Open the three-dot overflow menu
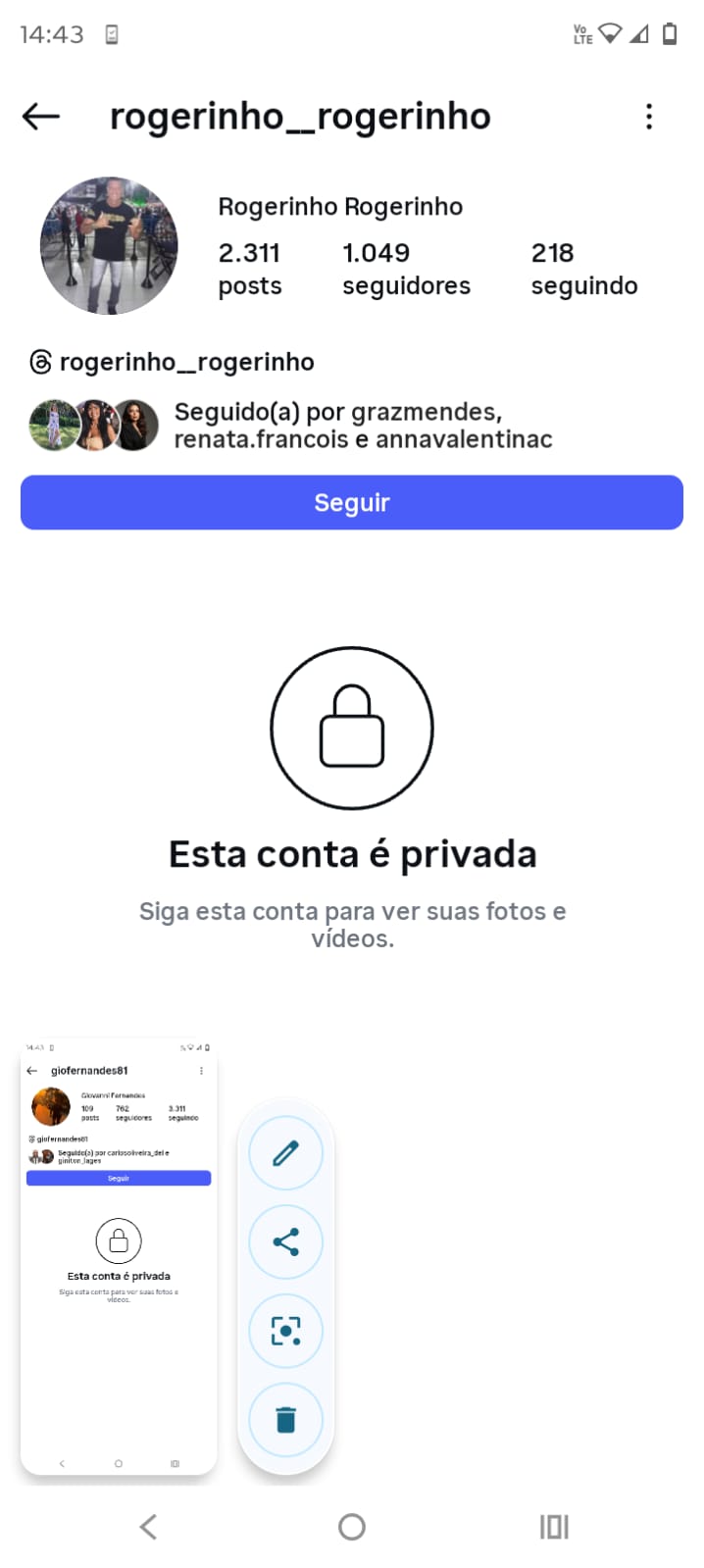The height and width of the screenshot is (1568, 704). tap(648, 117)
